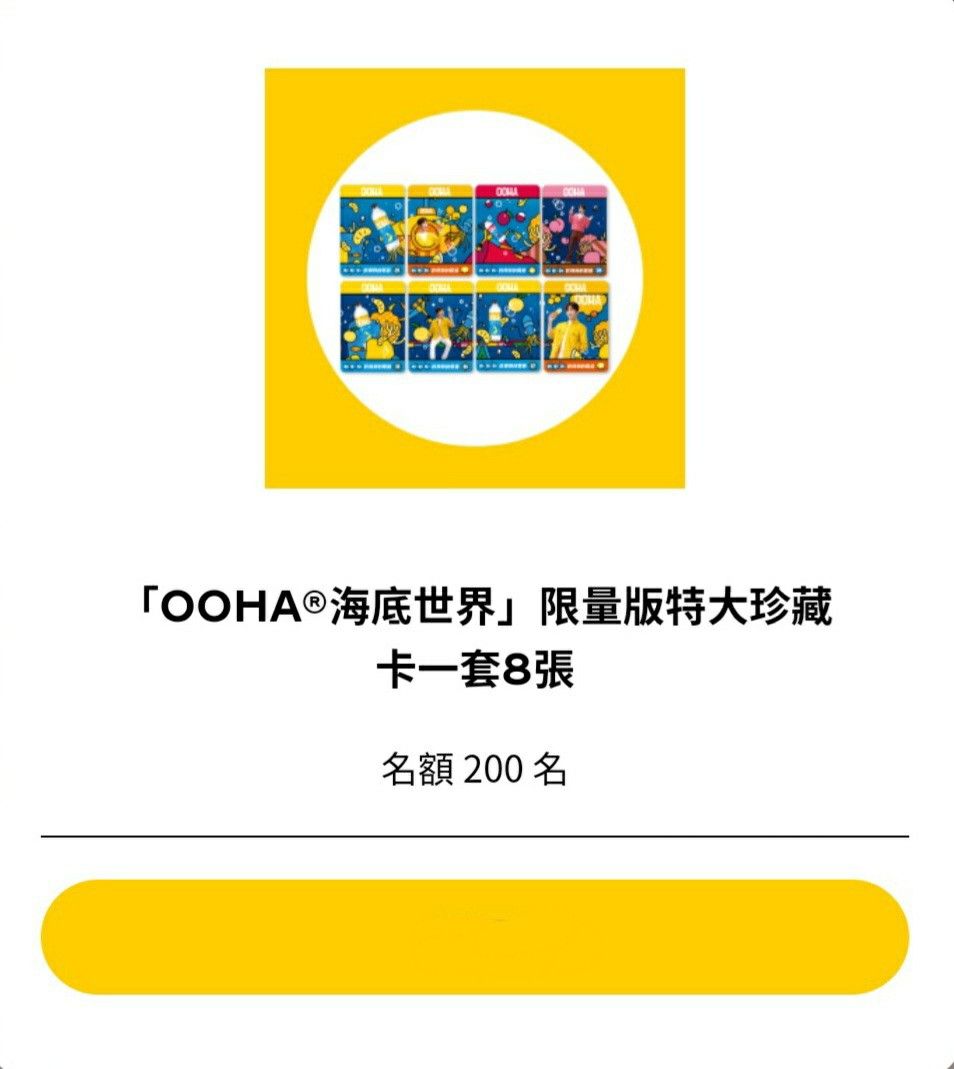
Task: Select the card set preview inside the circle
Action: (x=477, y=277)
